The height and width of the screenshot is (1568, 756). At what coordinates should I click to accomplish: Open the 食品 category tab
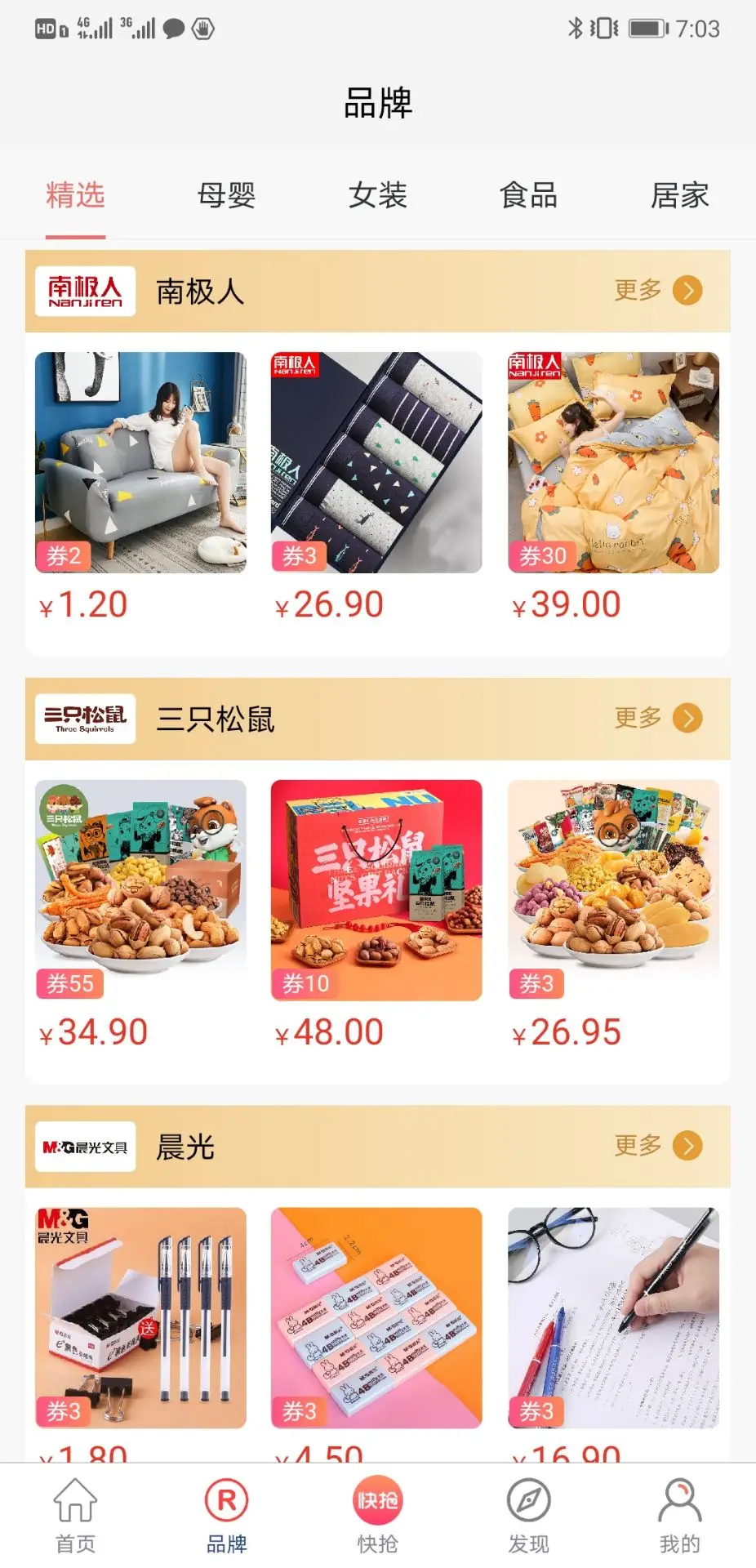point(528,196)
